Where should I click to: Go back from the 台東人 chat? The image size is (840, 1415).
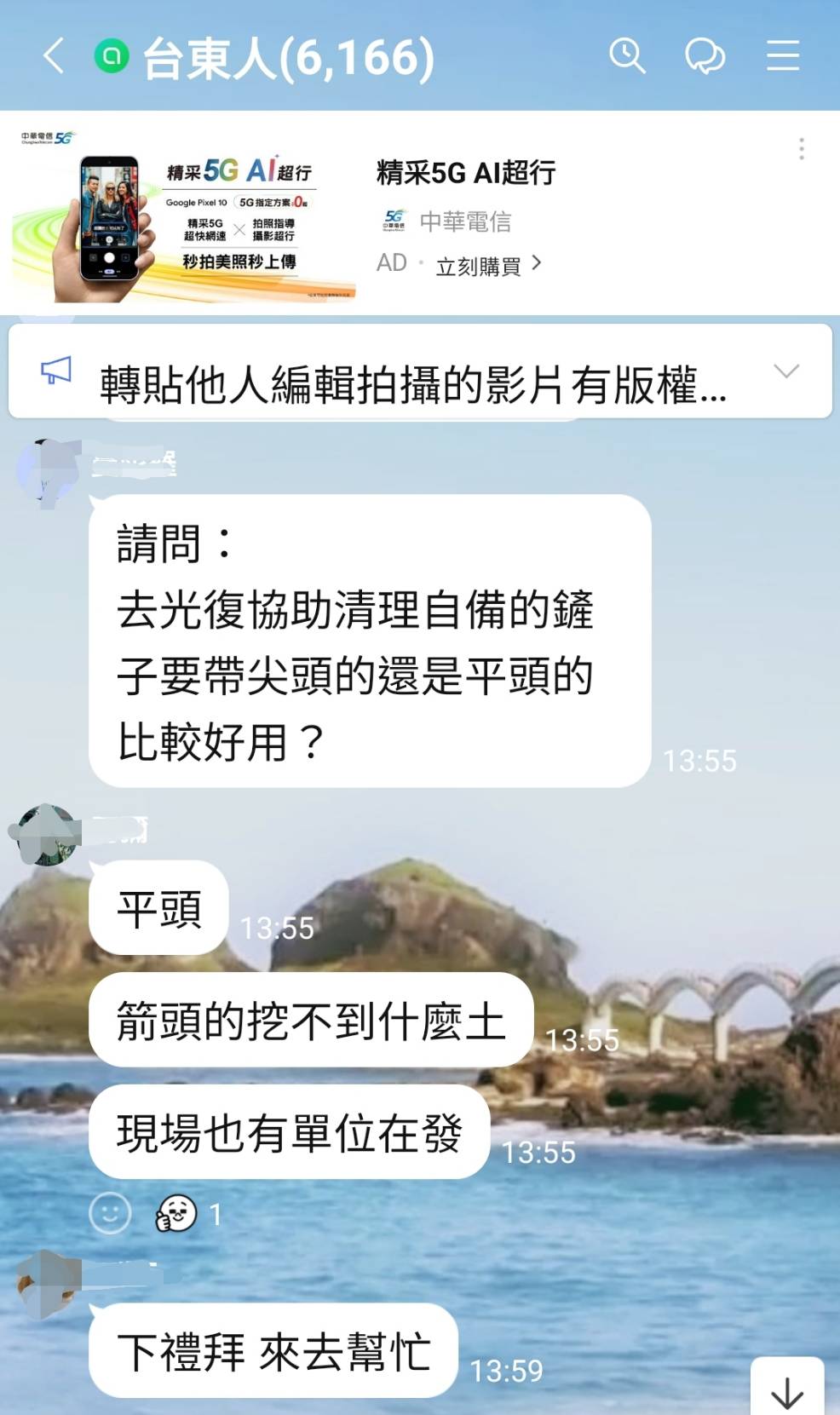coord(53,56)
